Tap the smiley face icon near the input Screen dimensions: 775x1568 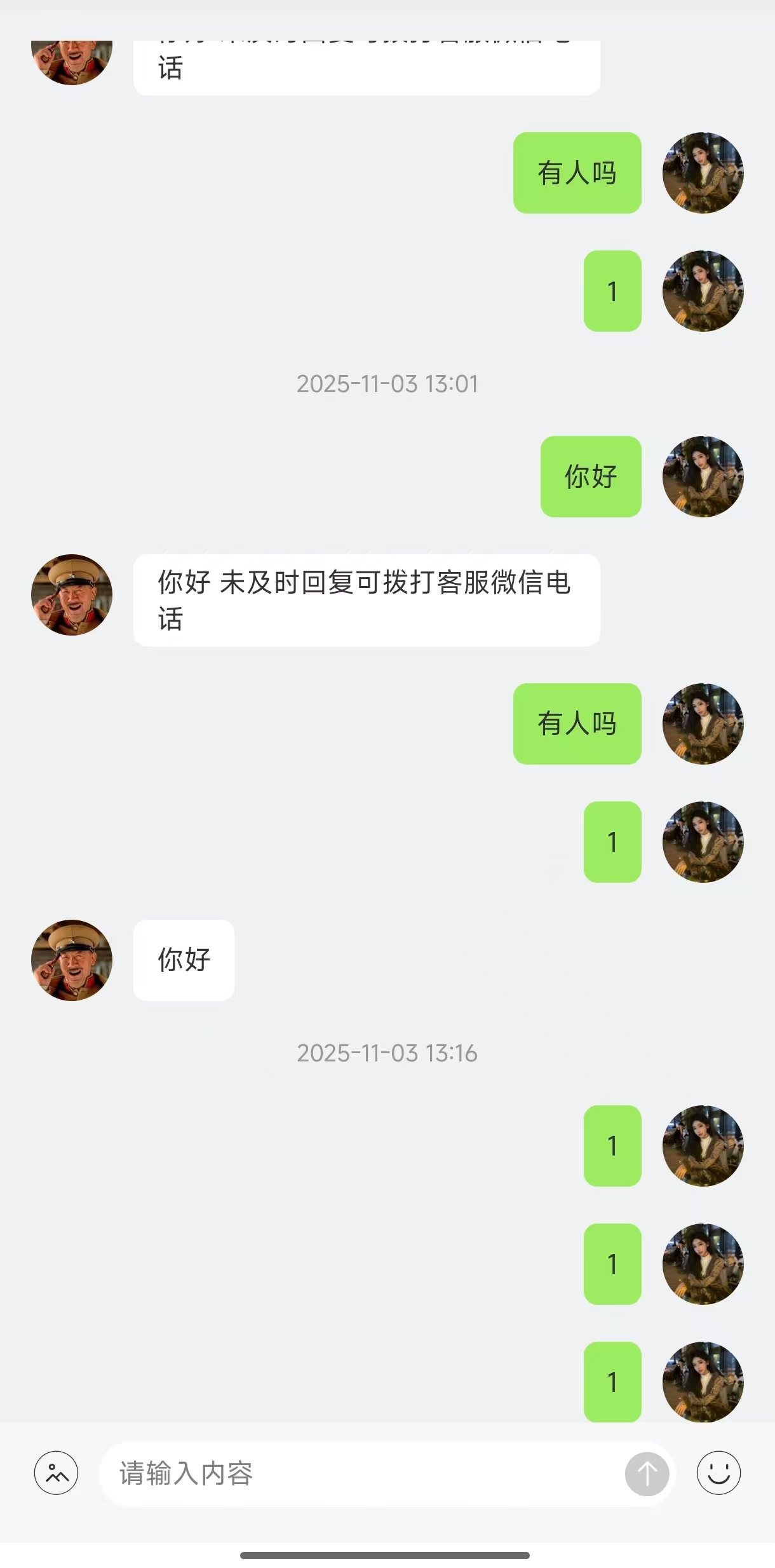pos(718,1473)
